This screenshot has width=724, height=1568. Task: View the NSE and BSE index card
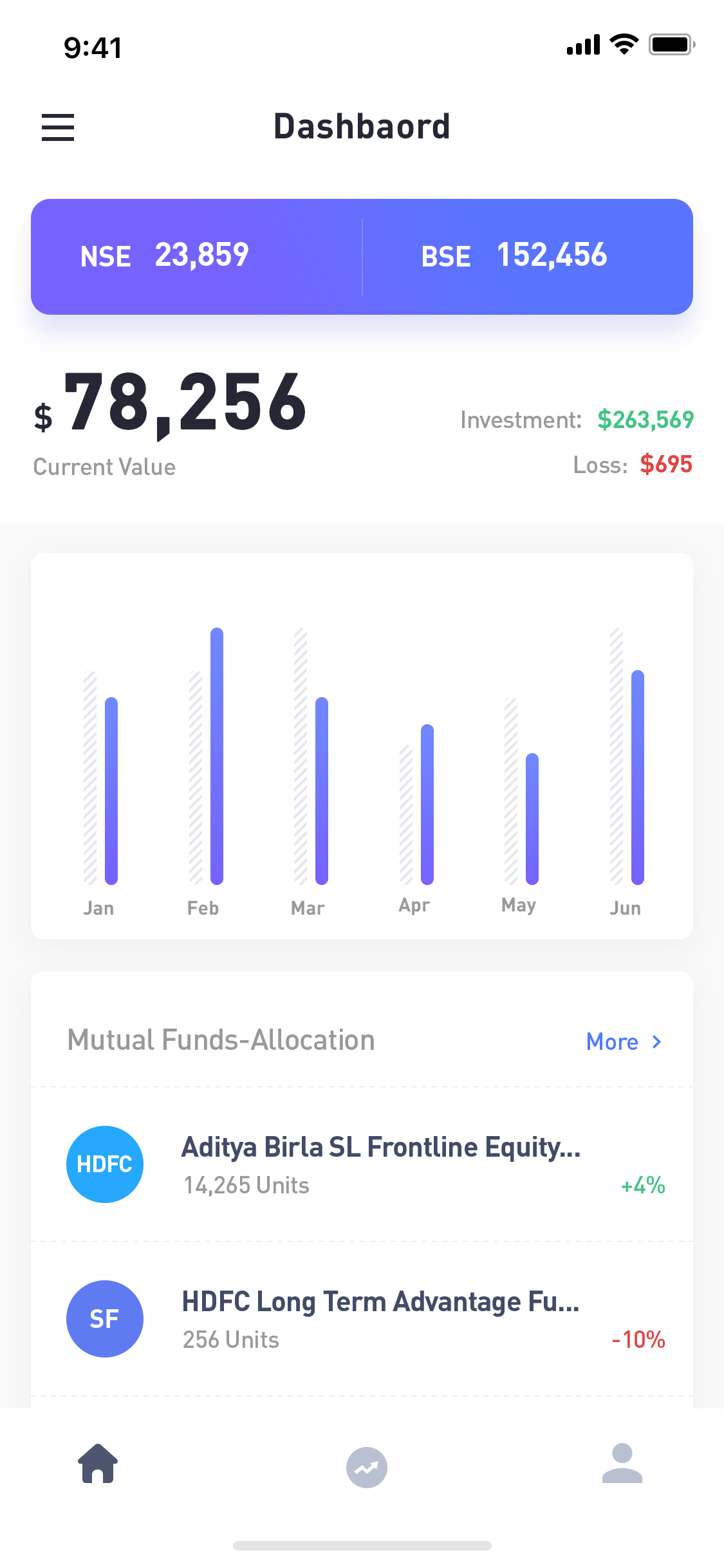362,257
